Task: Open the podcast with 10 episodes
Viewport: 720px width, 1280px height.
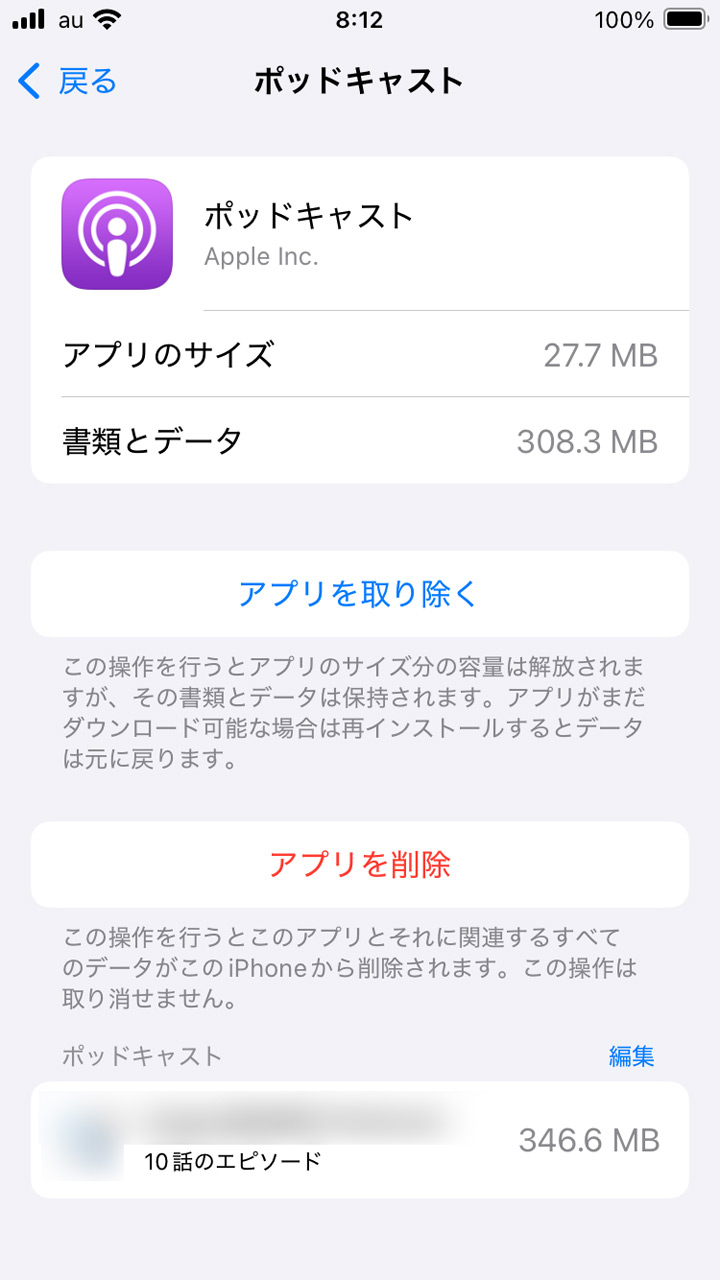Action: (x=360, y=1139)
